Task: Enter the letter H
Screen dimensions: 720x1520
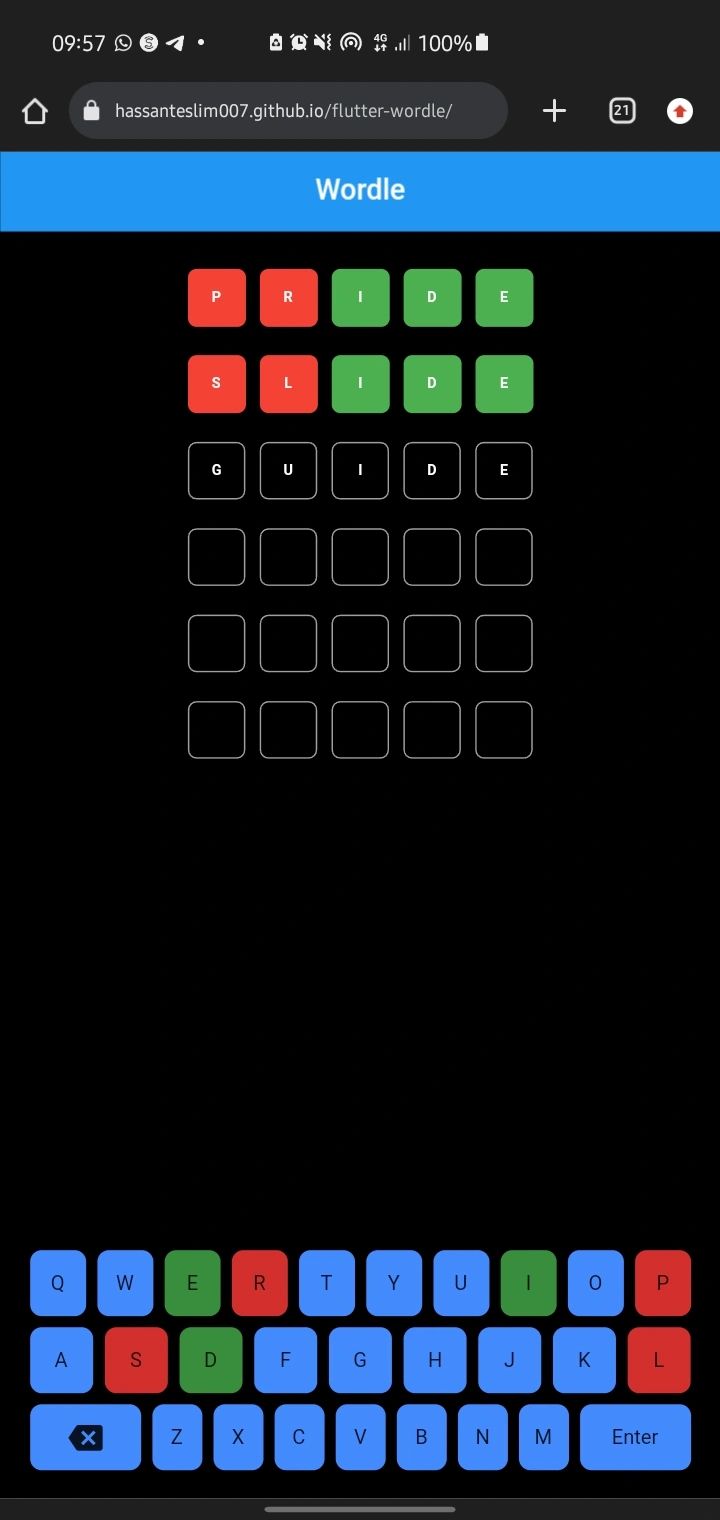Action: [435, 1360]
